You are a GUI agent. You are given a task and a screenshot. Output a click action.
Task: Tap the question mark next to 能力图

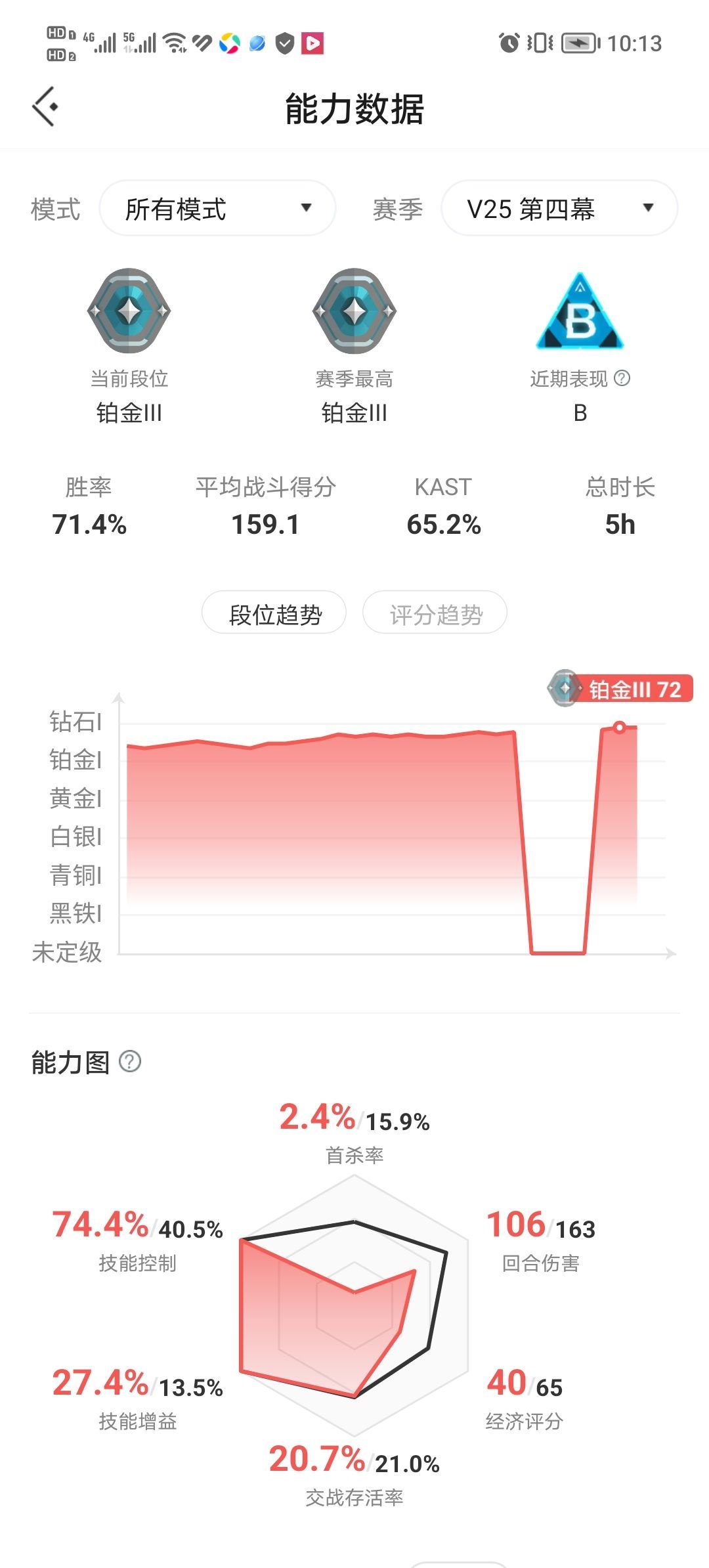[x=130, y=1062]
